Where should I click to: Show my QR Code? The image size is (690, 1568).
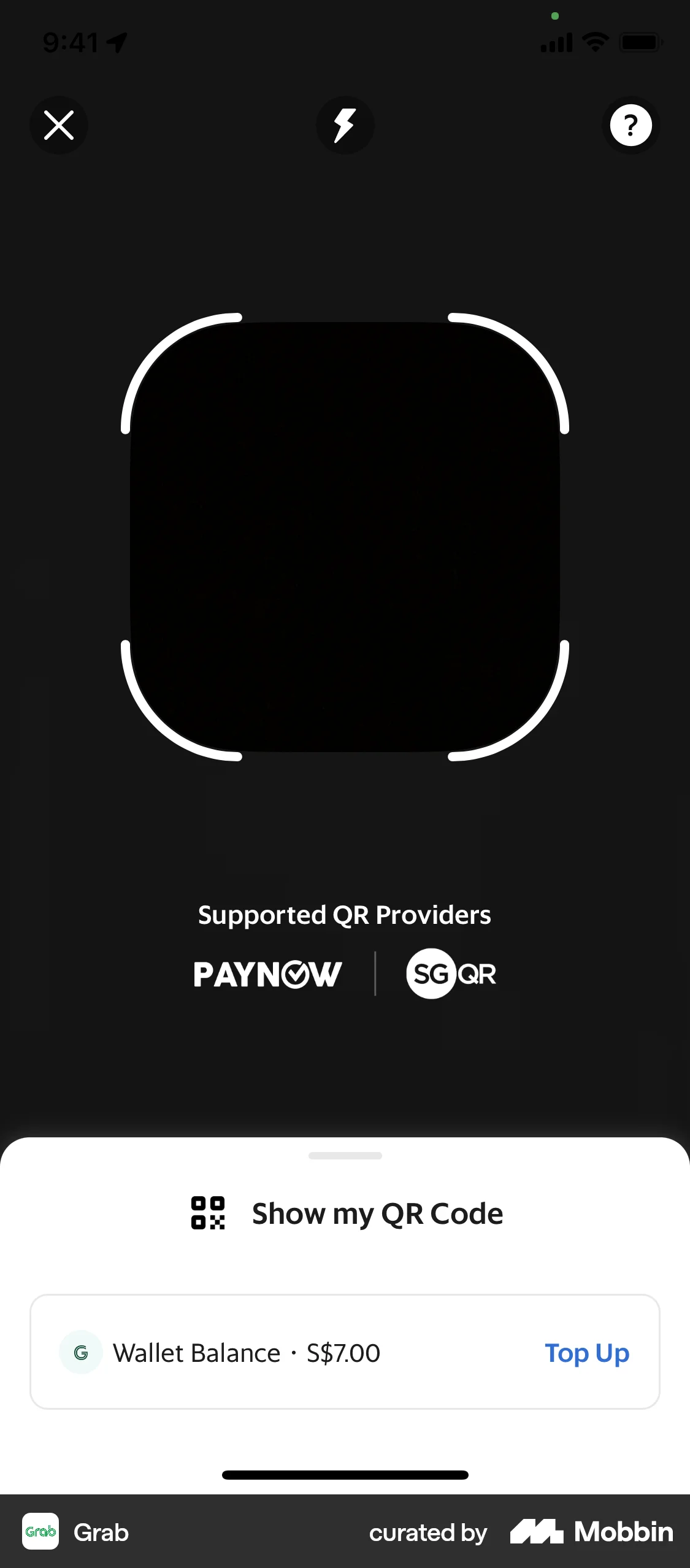click(347, 1213)
